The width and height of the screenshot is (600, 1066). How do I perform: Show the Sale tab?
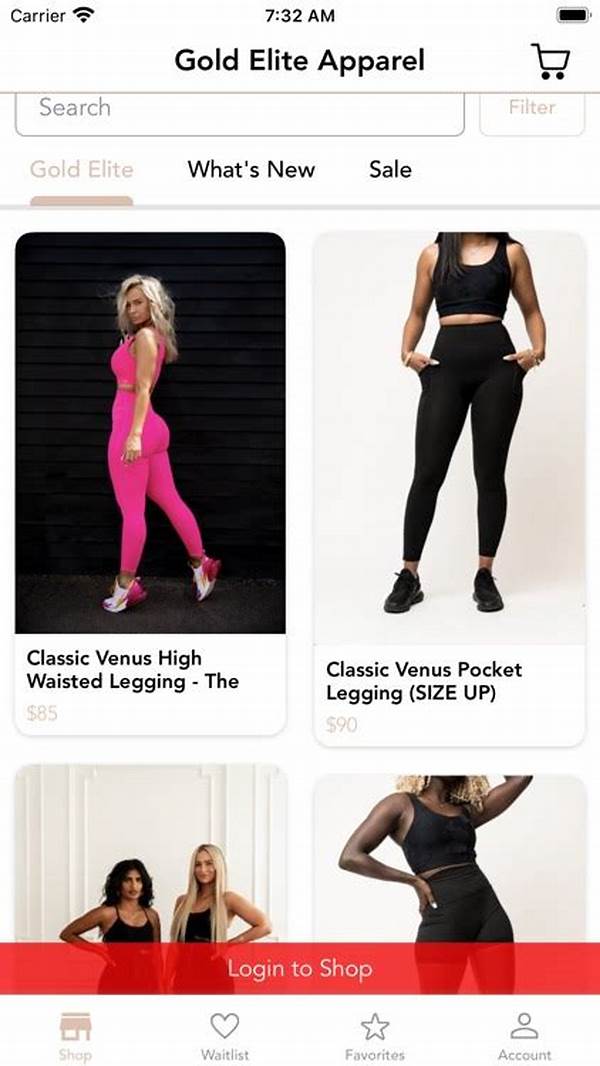390,170
